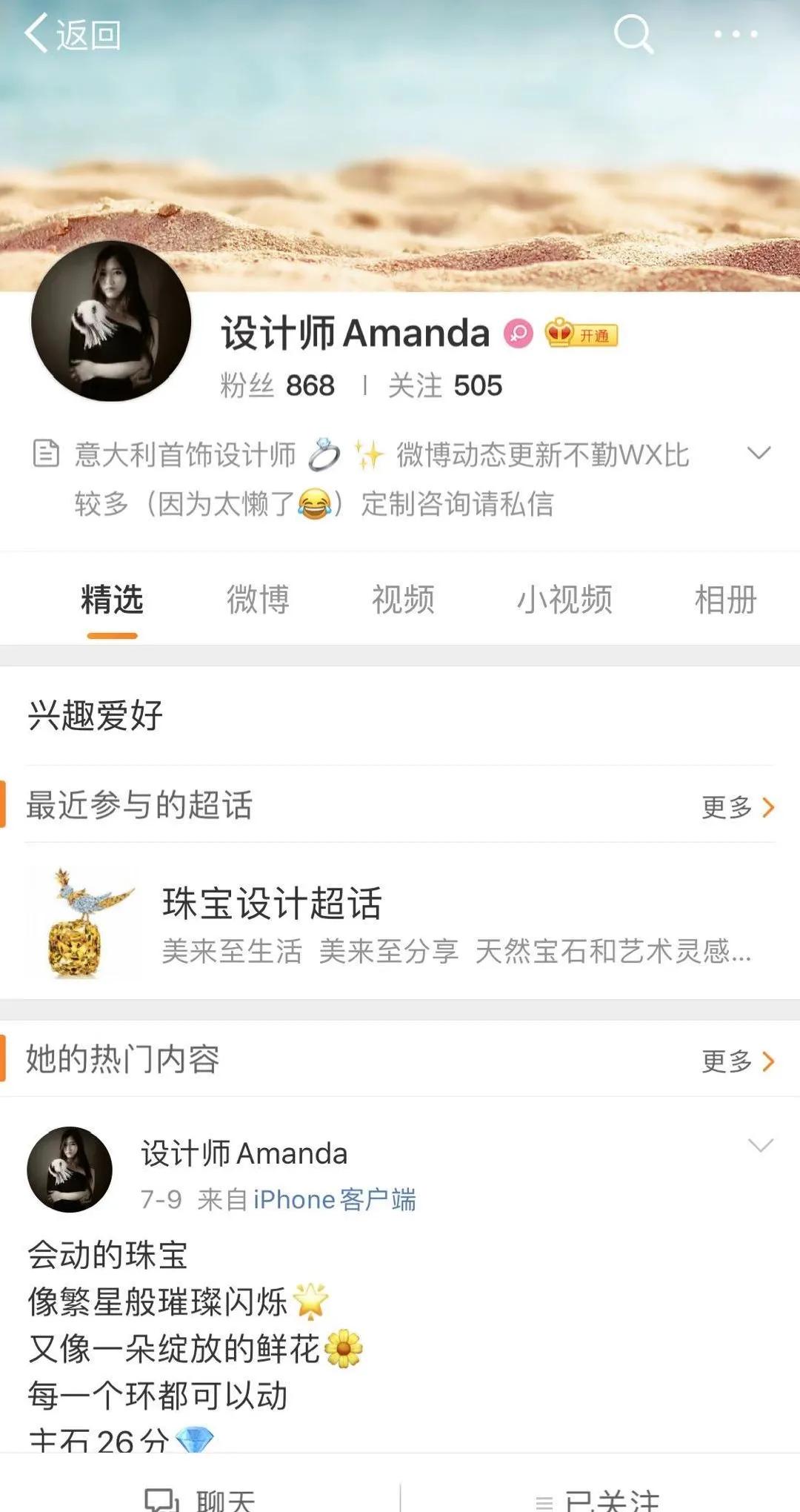Click the profile avatar of 设计师 Amanda
Screen dimensions: 800x1512
(110, 322)
